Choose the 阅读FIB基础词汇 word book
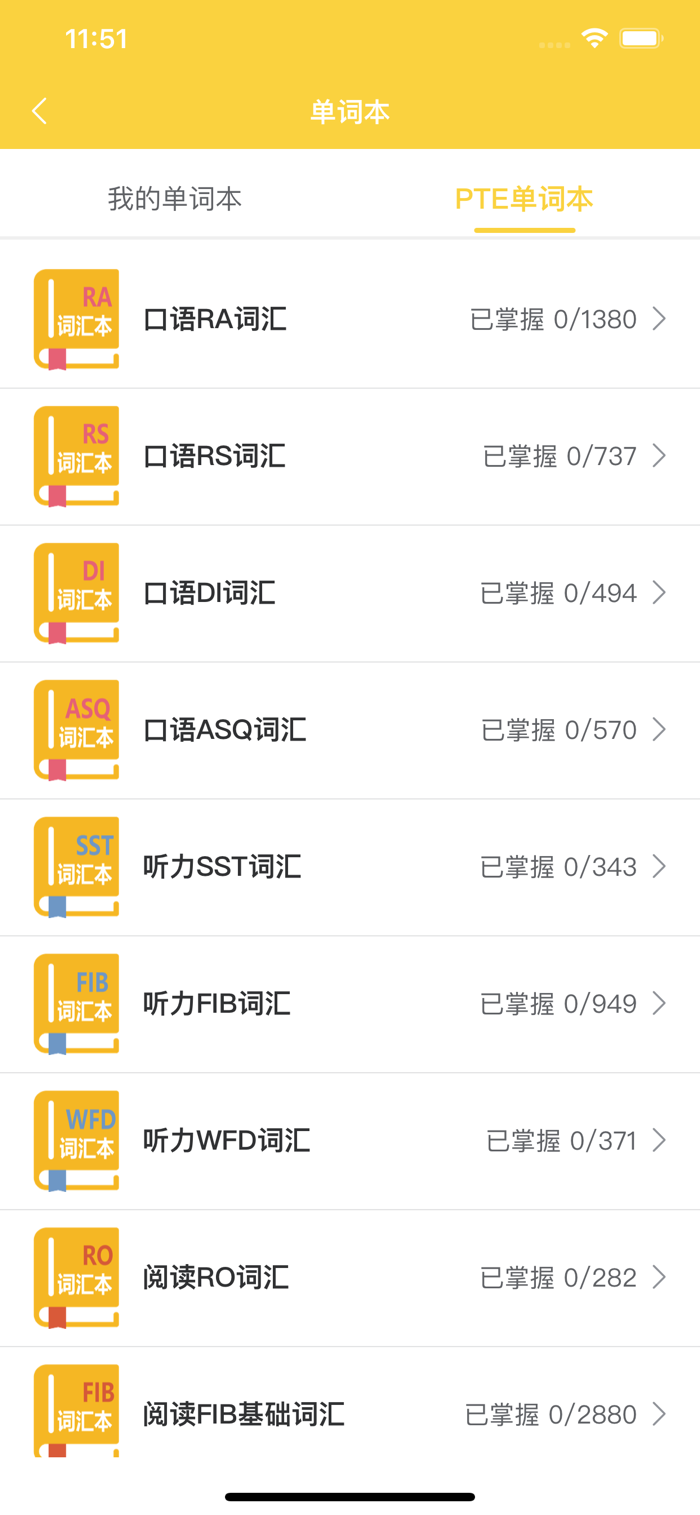Viewport: 700px width, 1515px height. pyautogui.click(x=350, y=1414)
